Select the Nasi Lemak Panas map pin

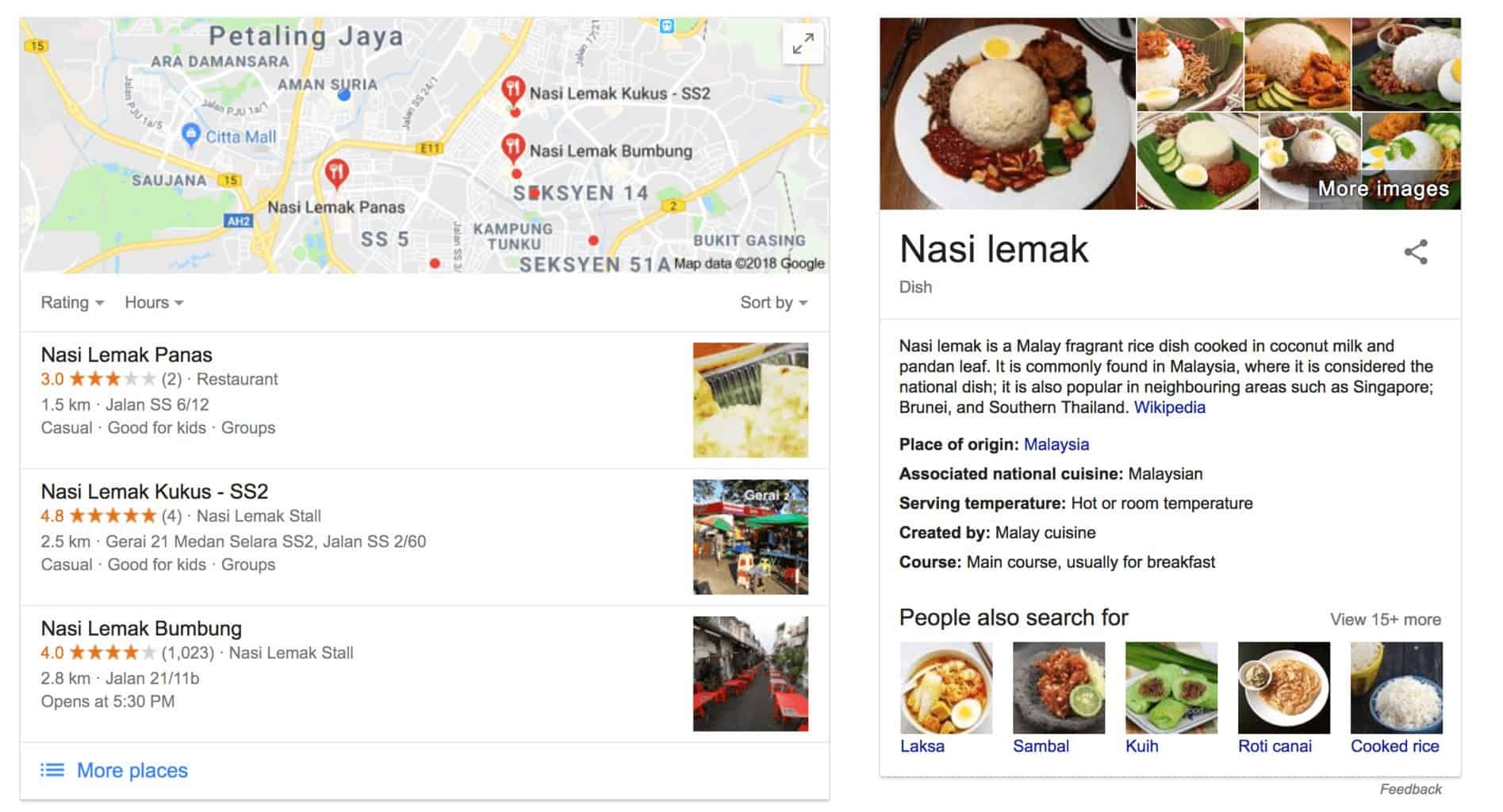(337, 172)
